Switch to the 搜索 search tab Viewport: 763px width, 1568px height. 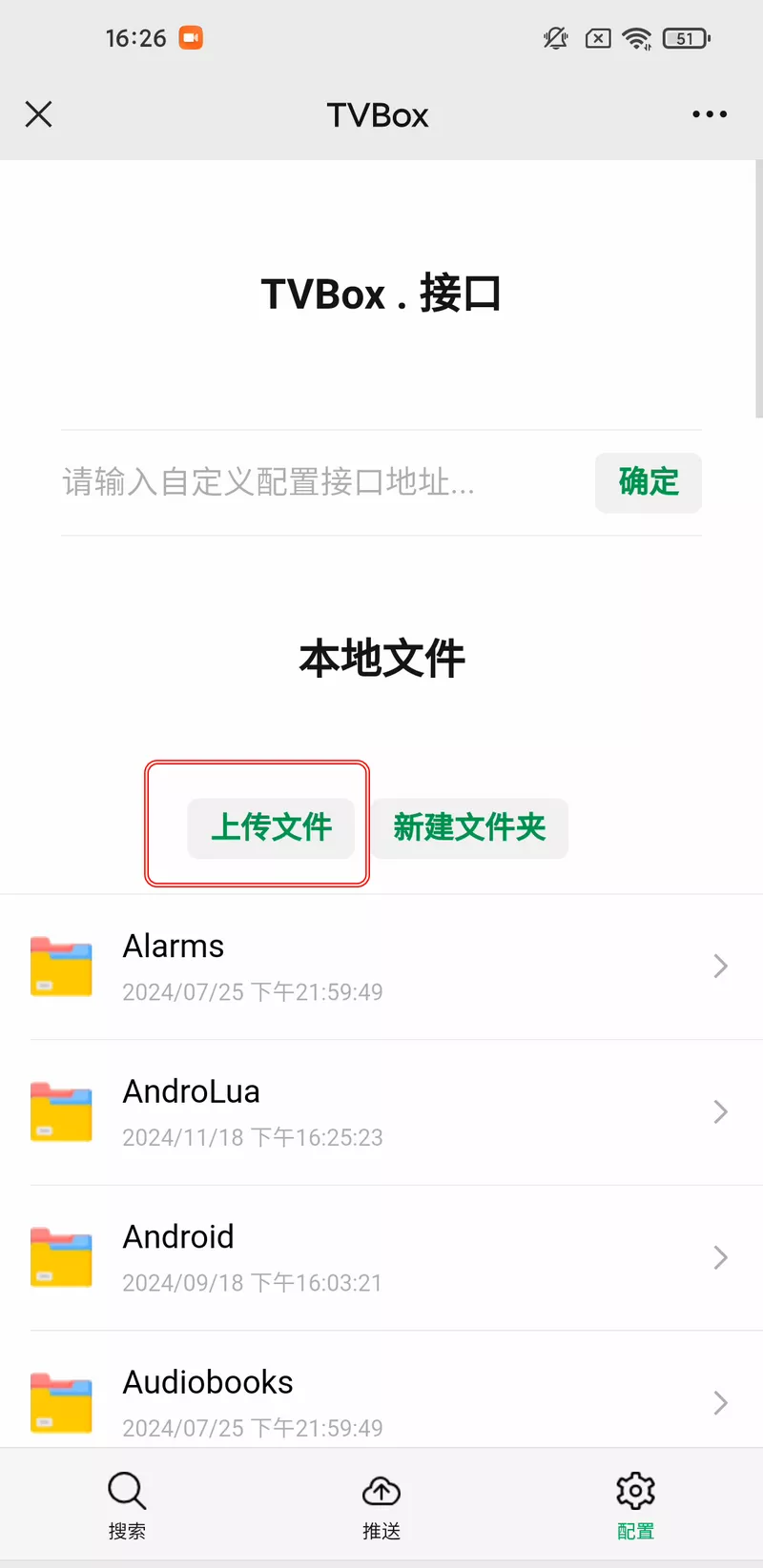(127, 1505)
